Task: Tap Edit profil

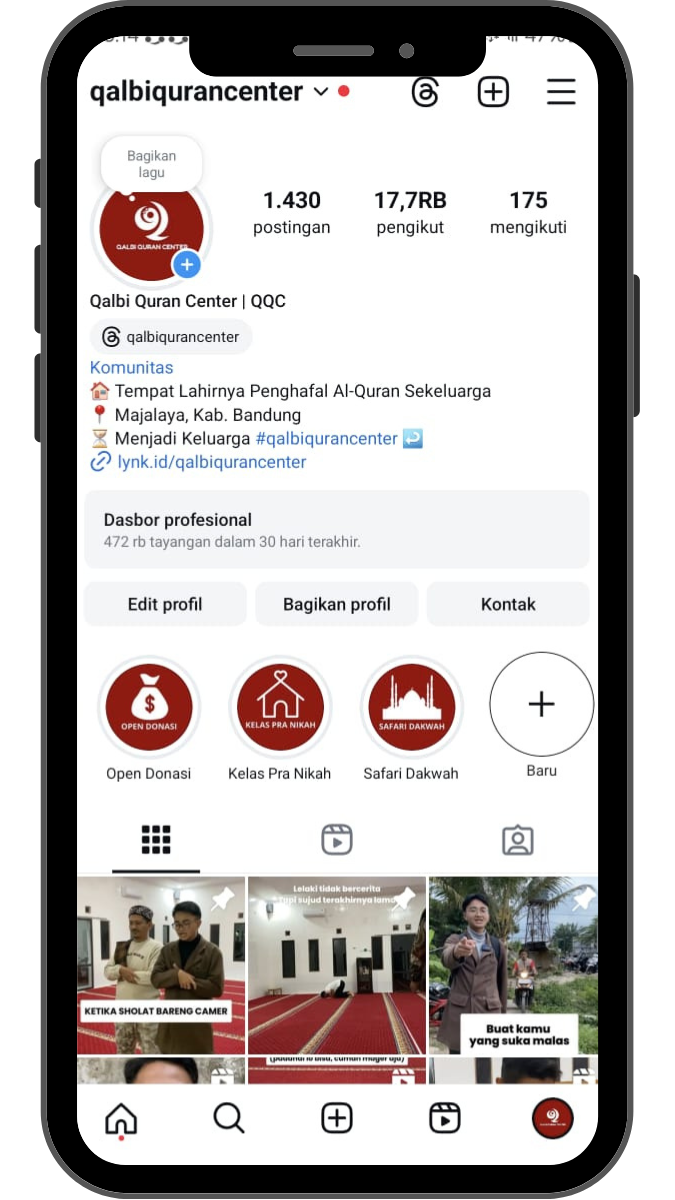Action: pos(165,604)
